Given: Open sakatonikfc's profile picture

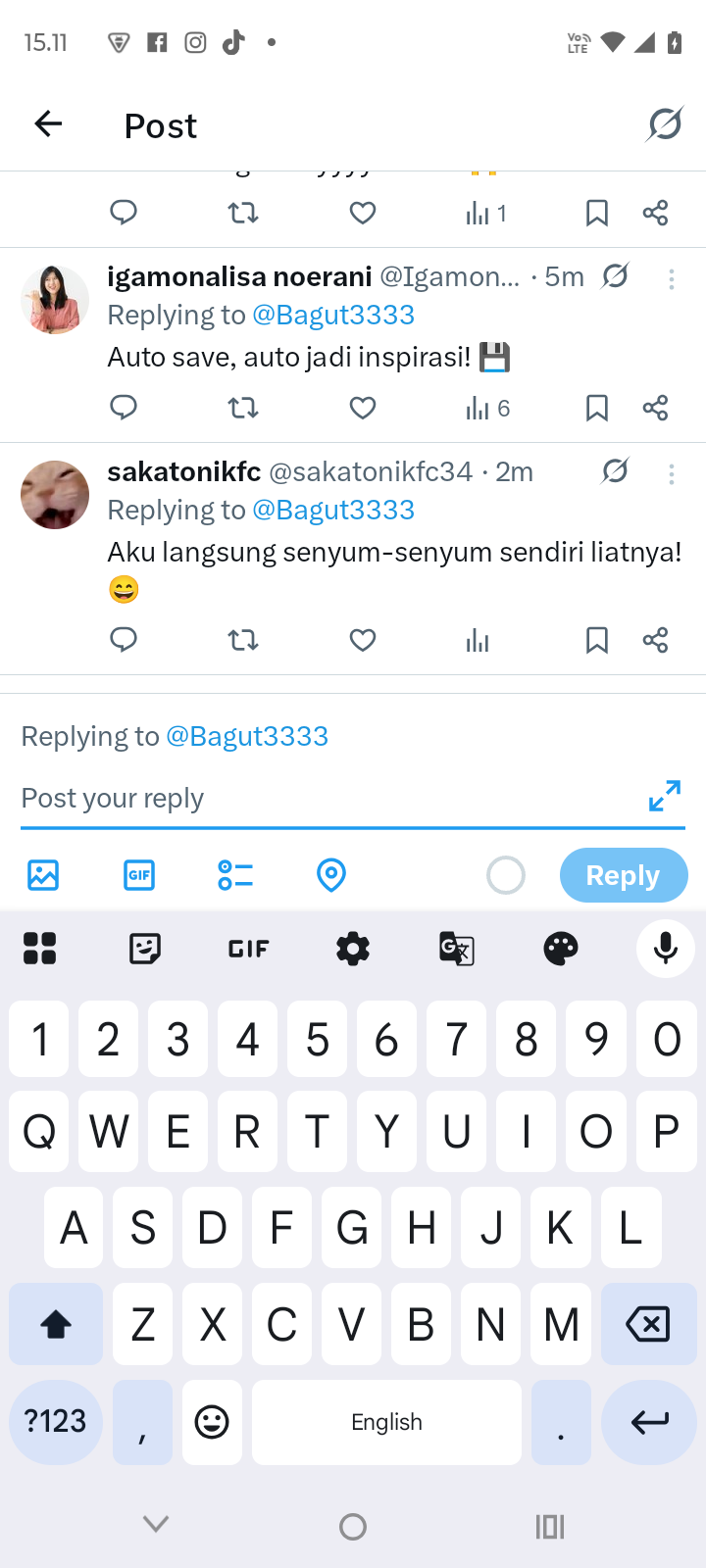Looking at the screenshot, I should tap(55, 495).
